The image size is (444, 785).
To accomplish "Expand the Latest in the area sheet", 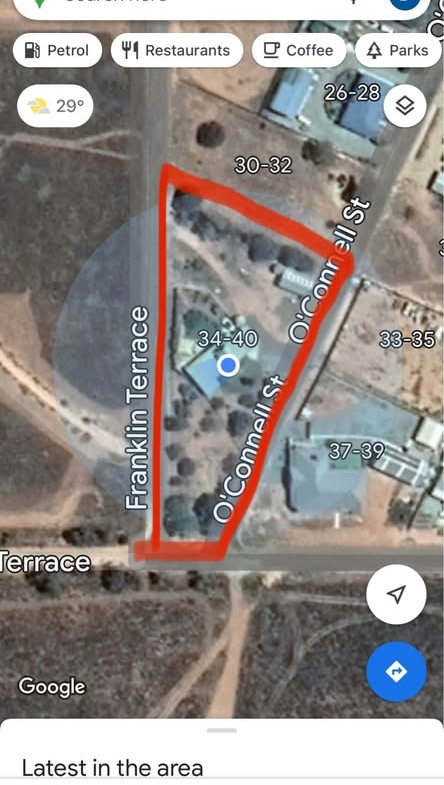I will pyautogui.click(x=222, y=751).
